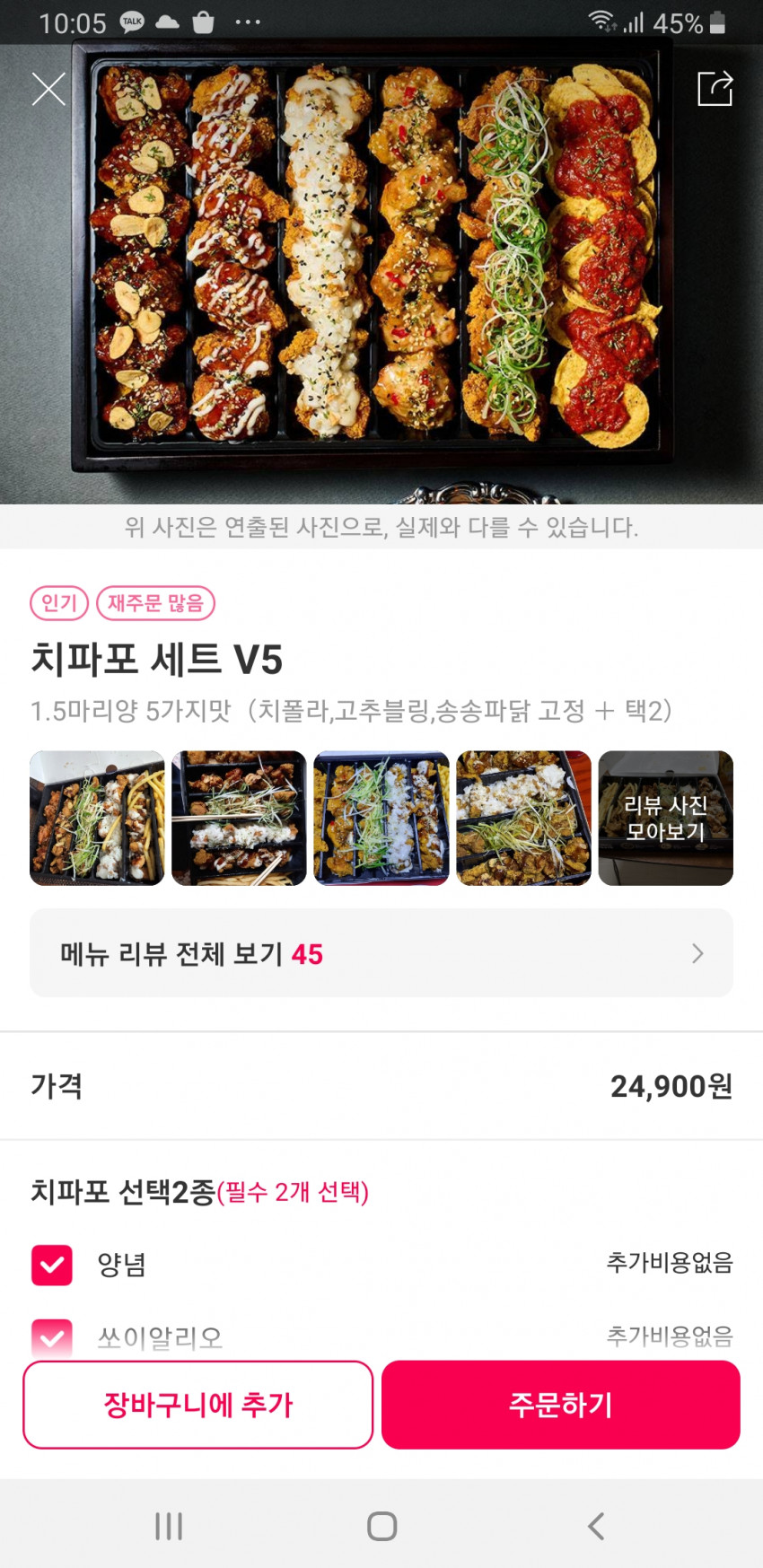
Task: Open 리뷰 사진 모아보기 tile
Action: (666, 818)
